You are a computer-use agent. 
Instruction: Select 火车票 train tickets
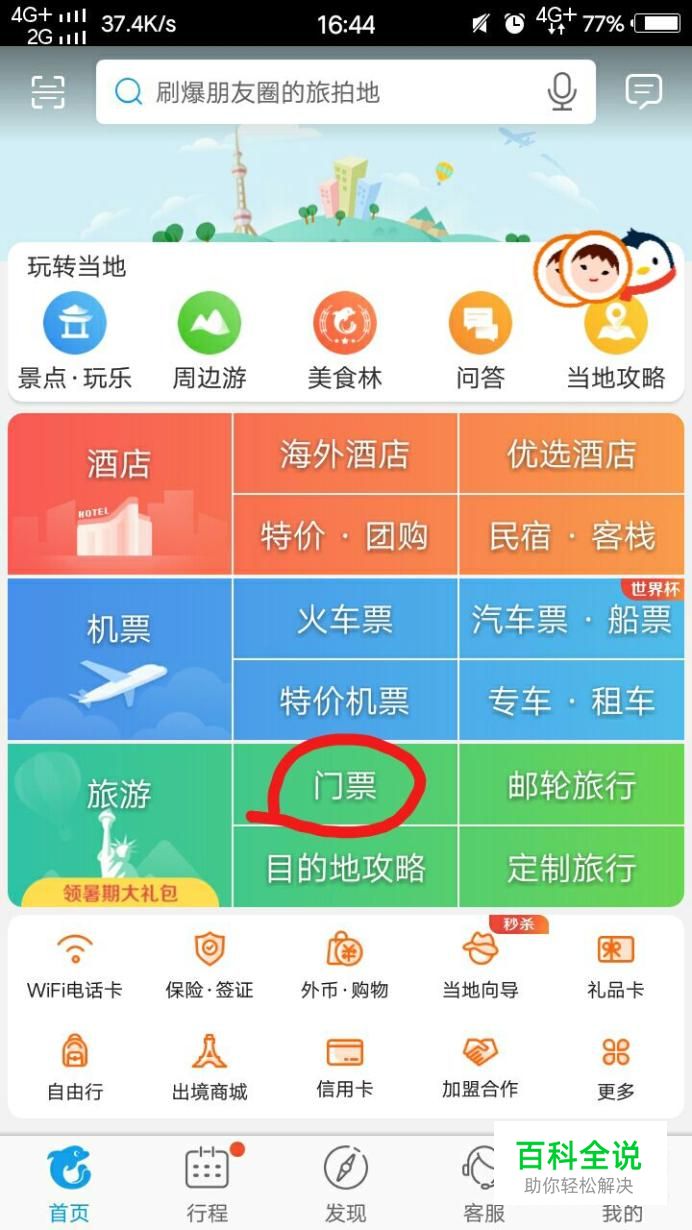[345, 619]
